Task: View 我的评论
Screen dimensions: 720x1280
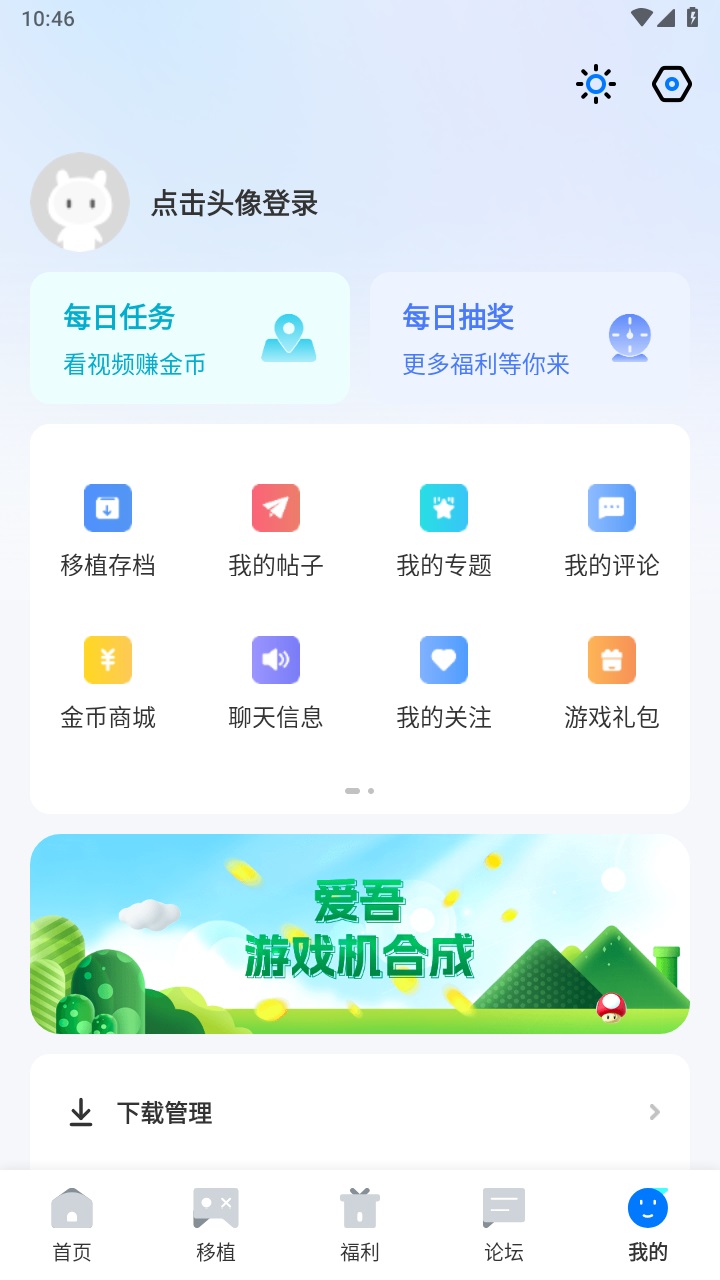Action: click(x=612, y=530)
